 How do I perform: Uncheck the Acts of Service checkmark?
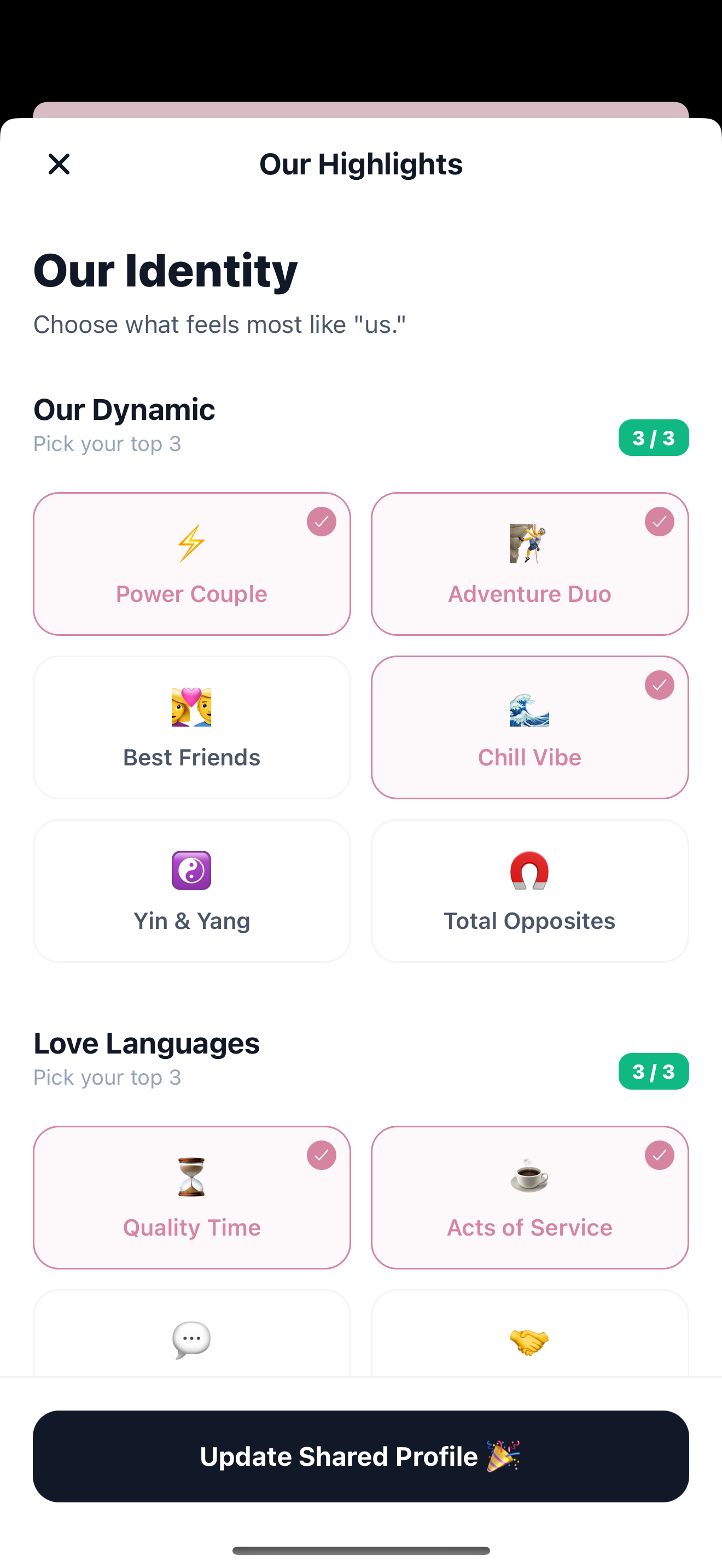point(659,1155)
